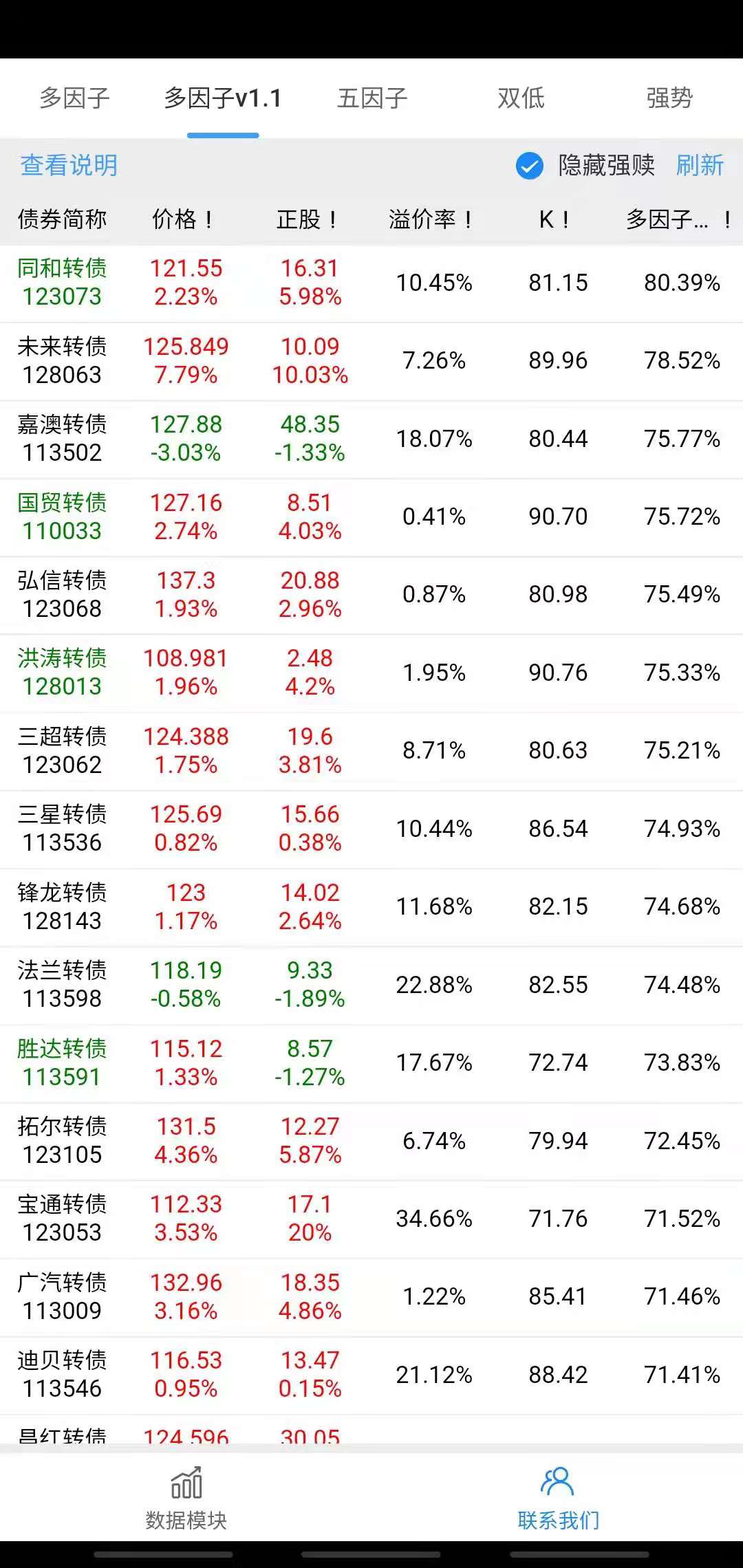Viewport: 743px width, 1568px height.
Task: Switch to the 数据模块 bottom tab
Action: click(186, 1498)
